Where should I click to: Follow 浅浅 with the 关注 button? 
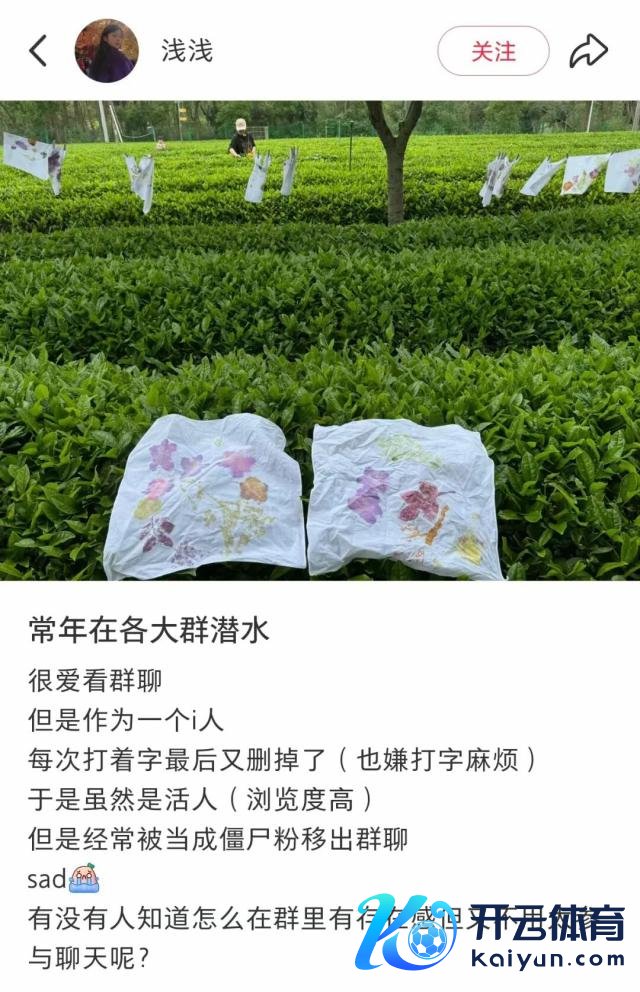(x=493, y=51)
